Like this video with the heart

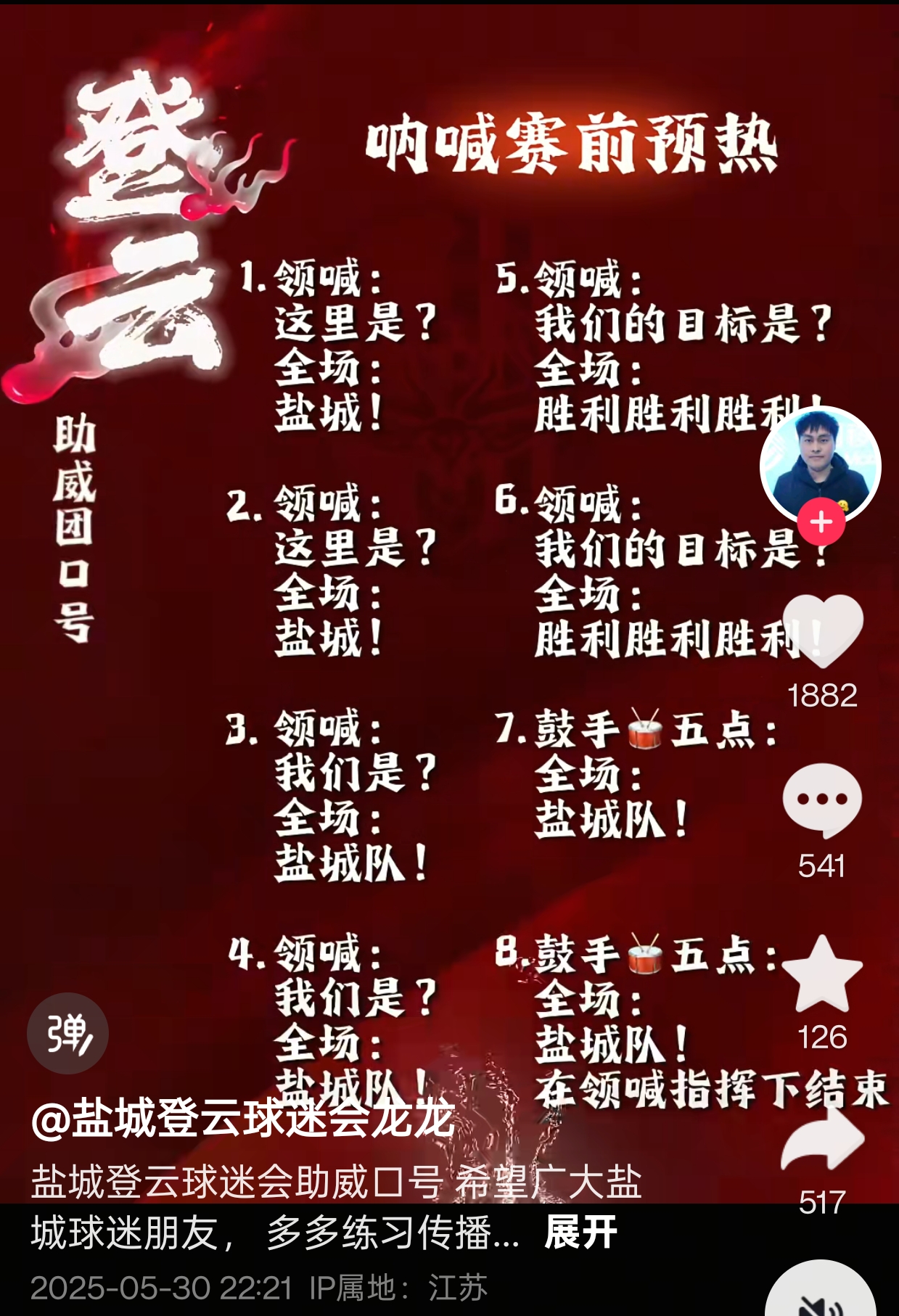(x=821, y=630)
